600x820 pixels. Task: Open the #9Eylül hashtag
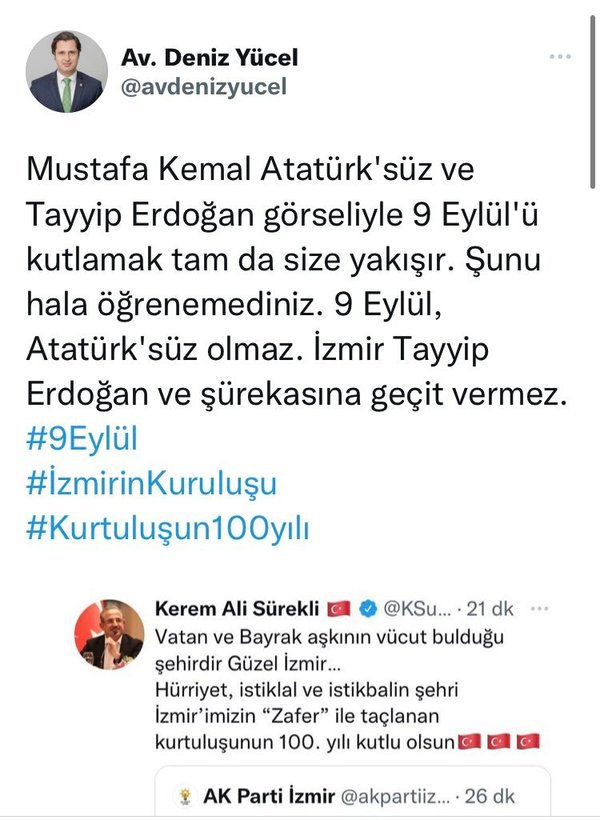[85, 440]
